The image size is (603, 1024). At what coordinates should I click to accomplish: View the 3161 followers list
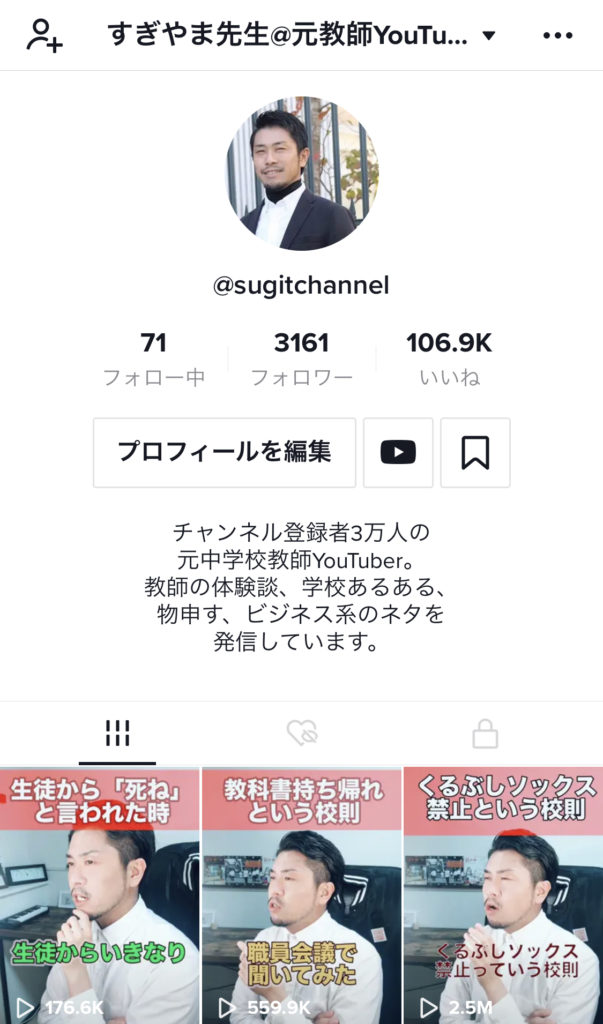(x=301, y=358)
